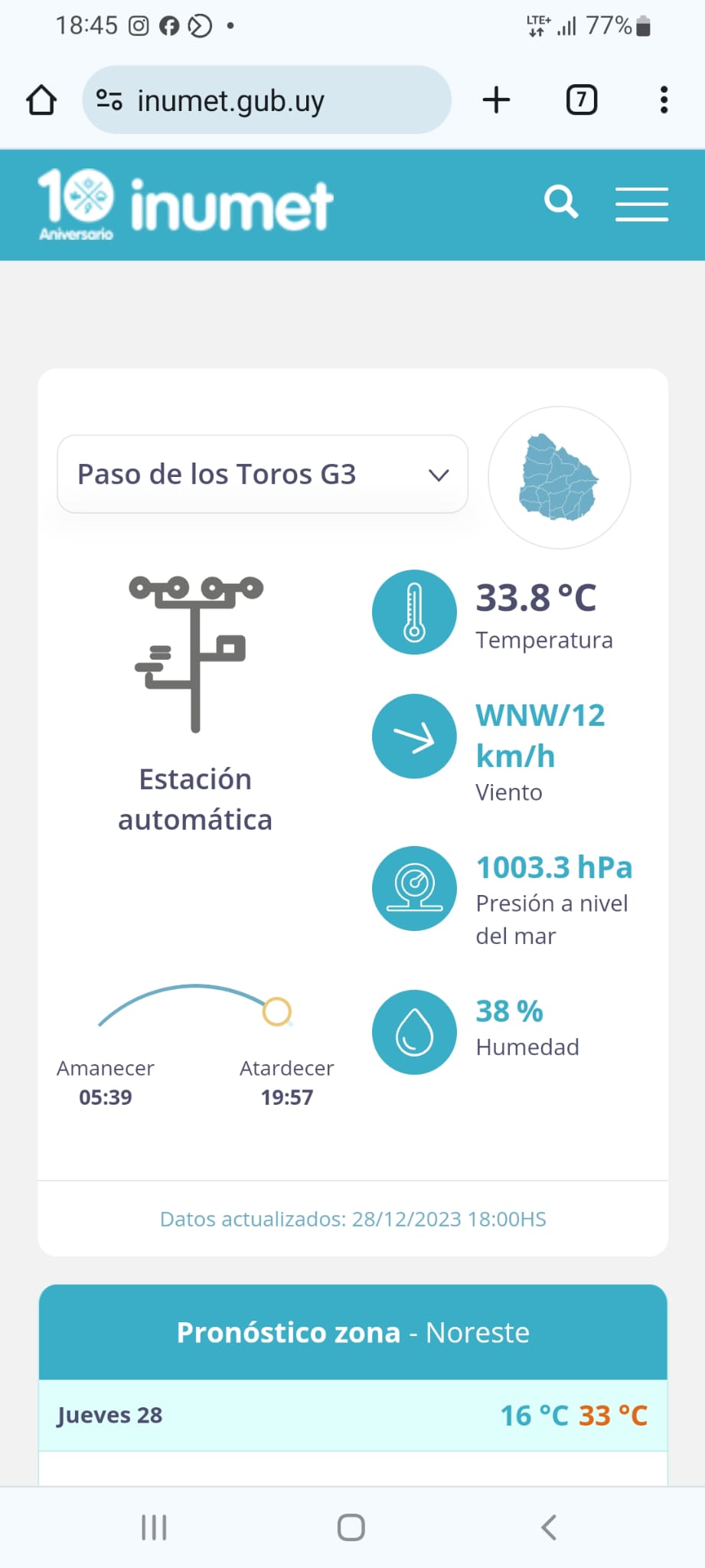Tap the browser home icon
Screen dimensions: 705x1568
41,100
